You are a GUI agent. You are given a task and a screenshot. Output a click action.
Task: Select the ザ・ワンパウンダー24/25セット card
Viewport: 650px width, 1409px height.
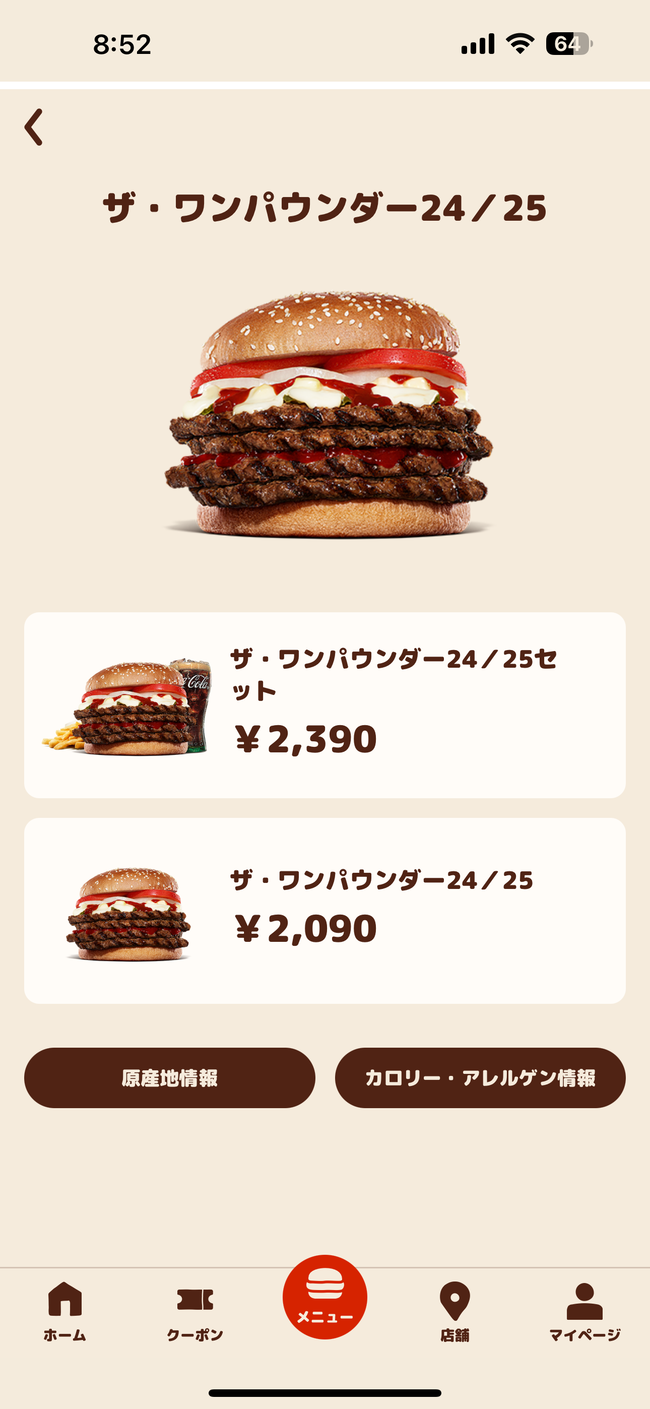point(325,705)
